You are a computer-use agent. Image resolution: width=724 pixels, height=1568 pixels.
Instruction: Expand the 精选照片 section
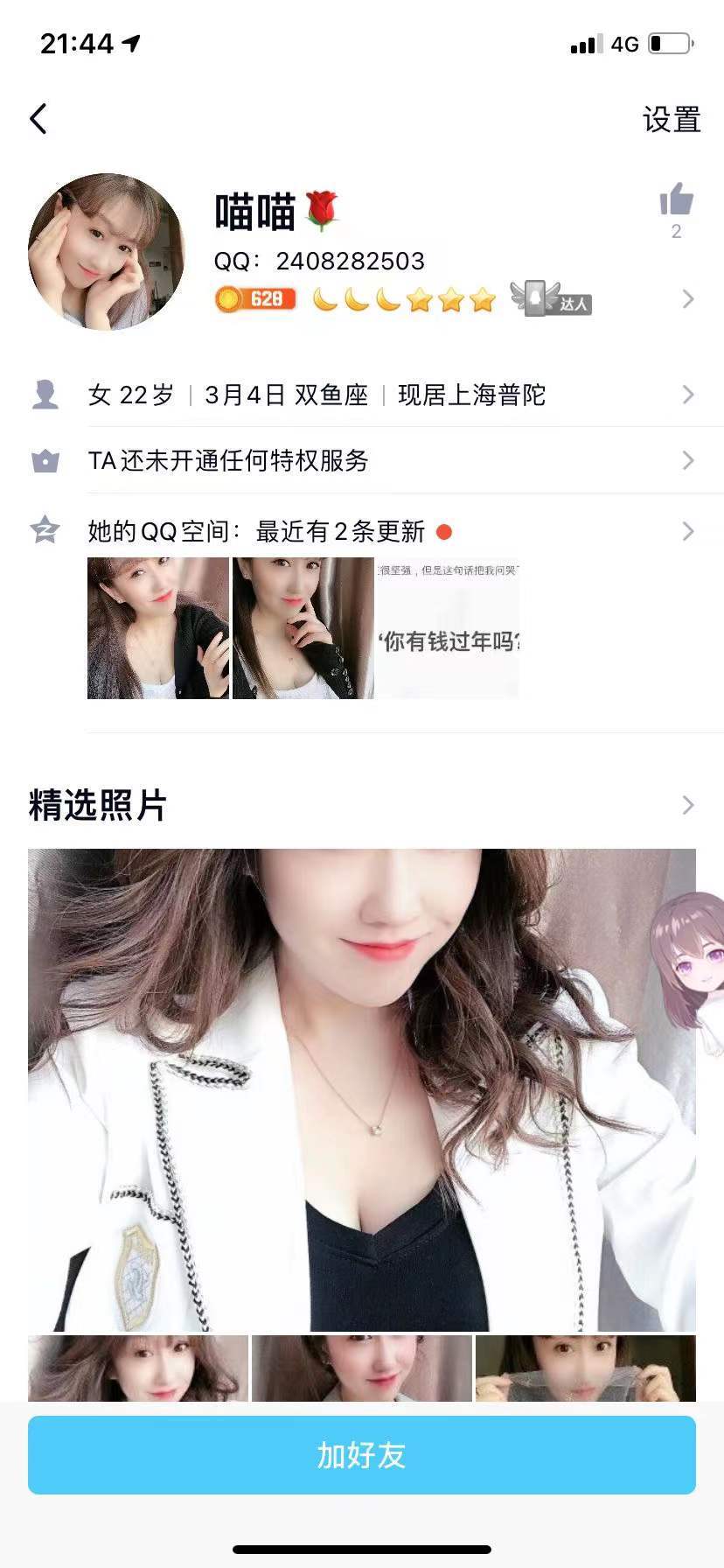[x=687, y=805]
